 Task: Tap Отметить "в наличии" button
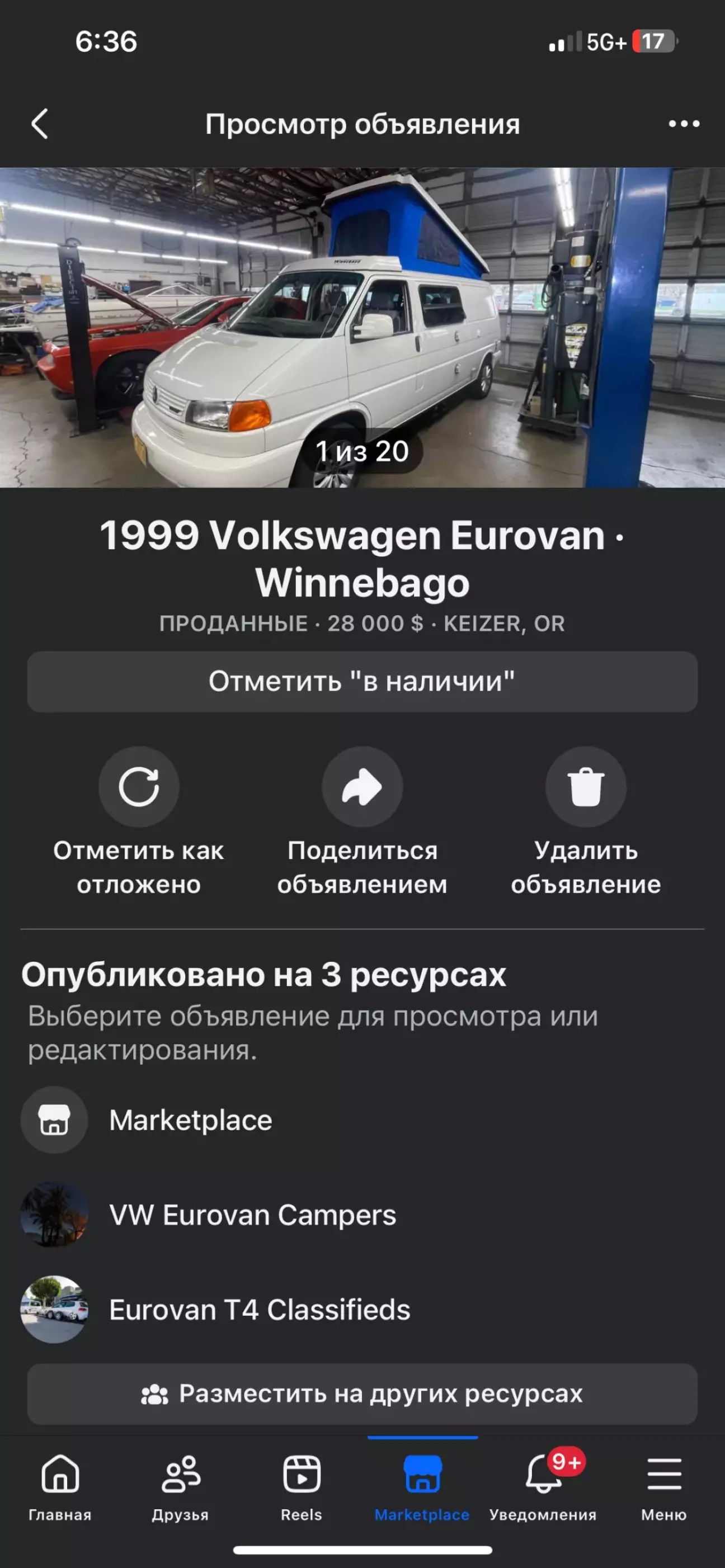click(x=362, y=682)
